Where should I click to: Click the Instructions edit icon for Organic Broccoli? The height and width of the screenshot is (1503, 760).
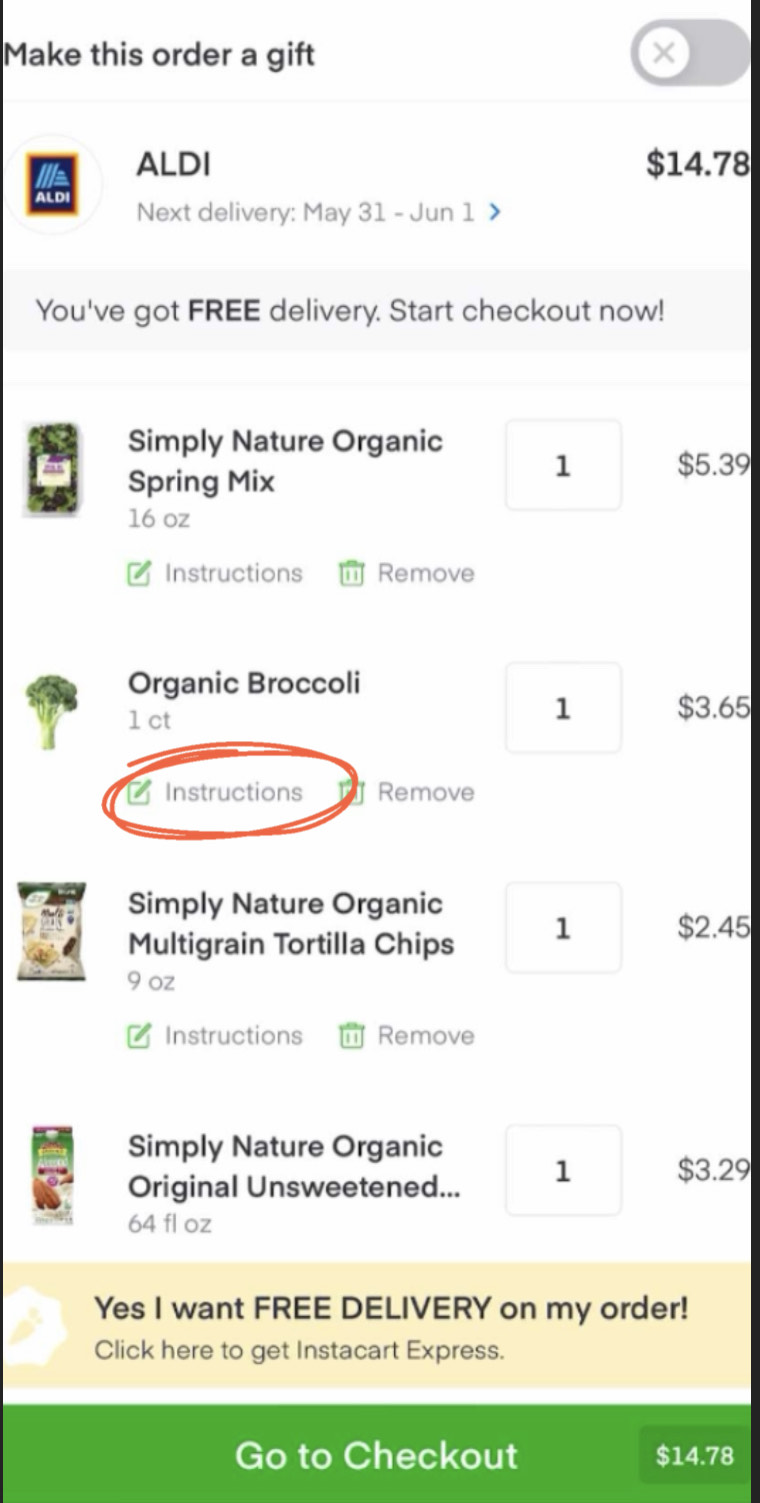140,792
